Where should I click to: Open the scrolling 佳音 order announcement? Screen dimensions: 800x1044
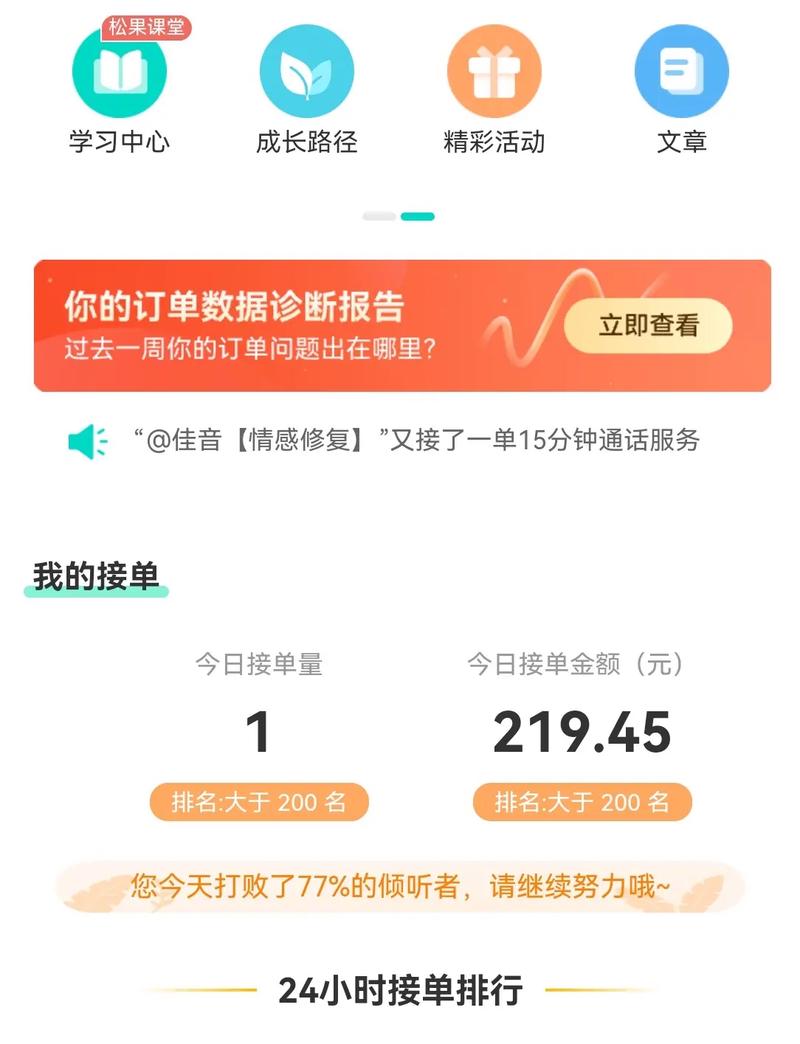click(x=415, y=440)
